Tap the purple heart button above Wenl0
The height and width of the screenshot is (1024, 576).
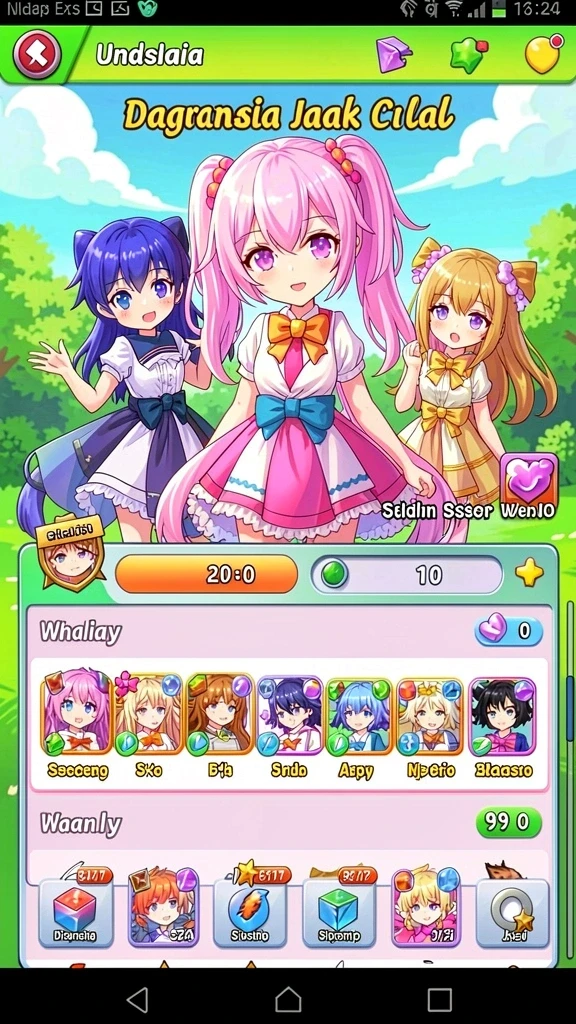click(529, 479)
